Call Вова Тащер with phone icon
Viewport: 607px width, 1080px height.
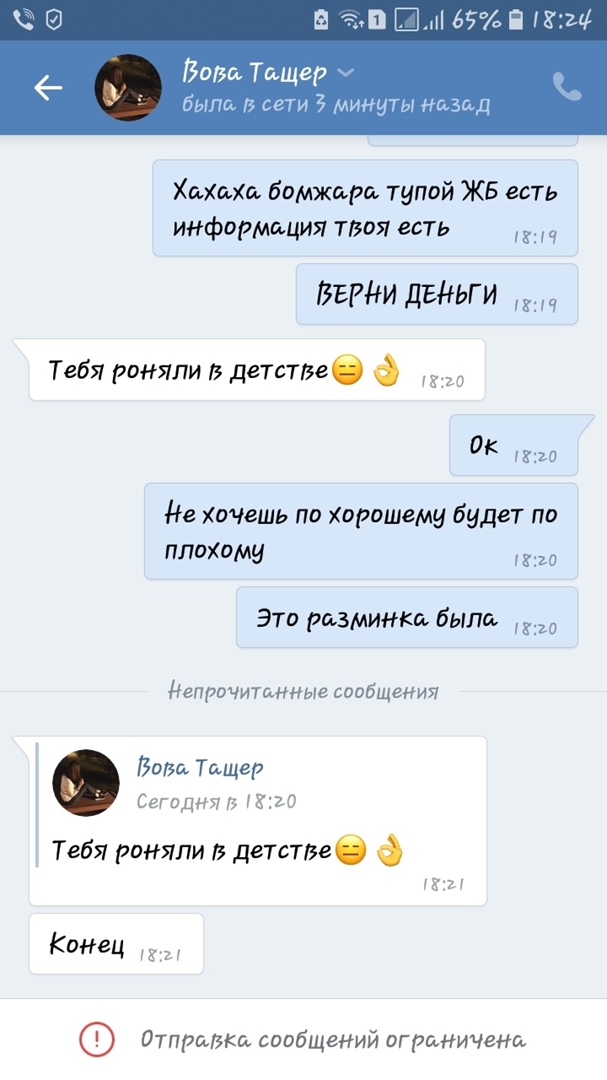pos(566,88)
